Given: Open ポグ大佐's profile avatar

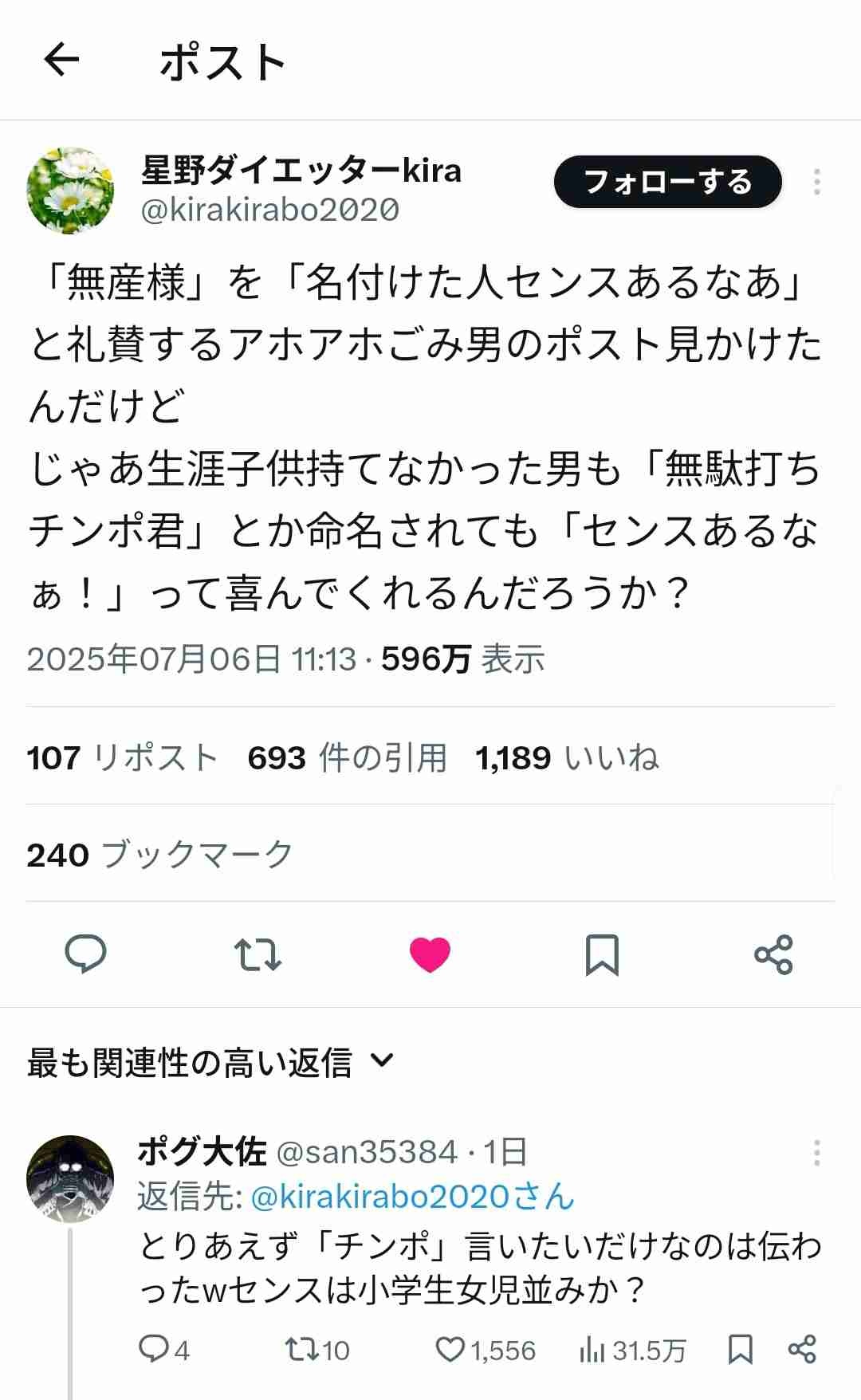Looking at the screenshot, I should coord(70,1179).
